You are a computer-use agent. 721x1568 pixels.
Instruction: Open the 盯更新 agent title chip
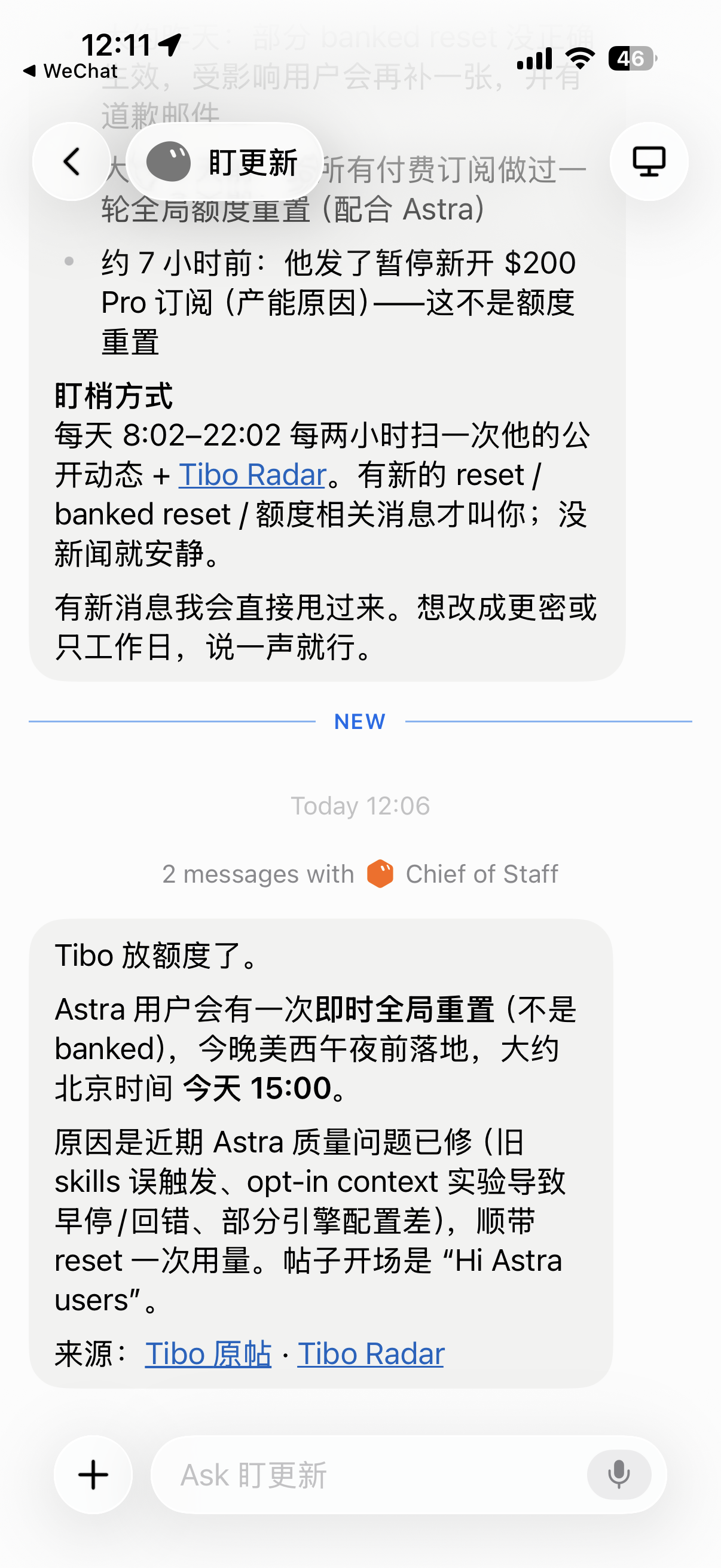225,162
